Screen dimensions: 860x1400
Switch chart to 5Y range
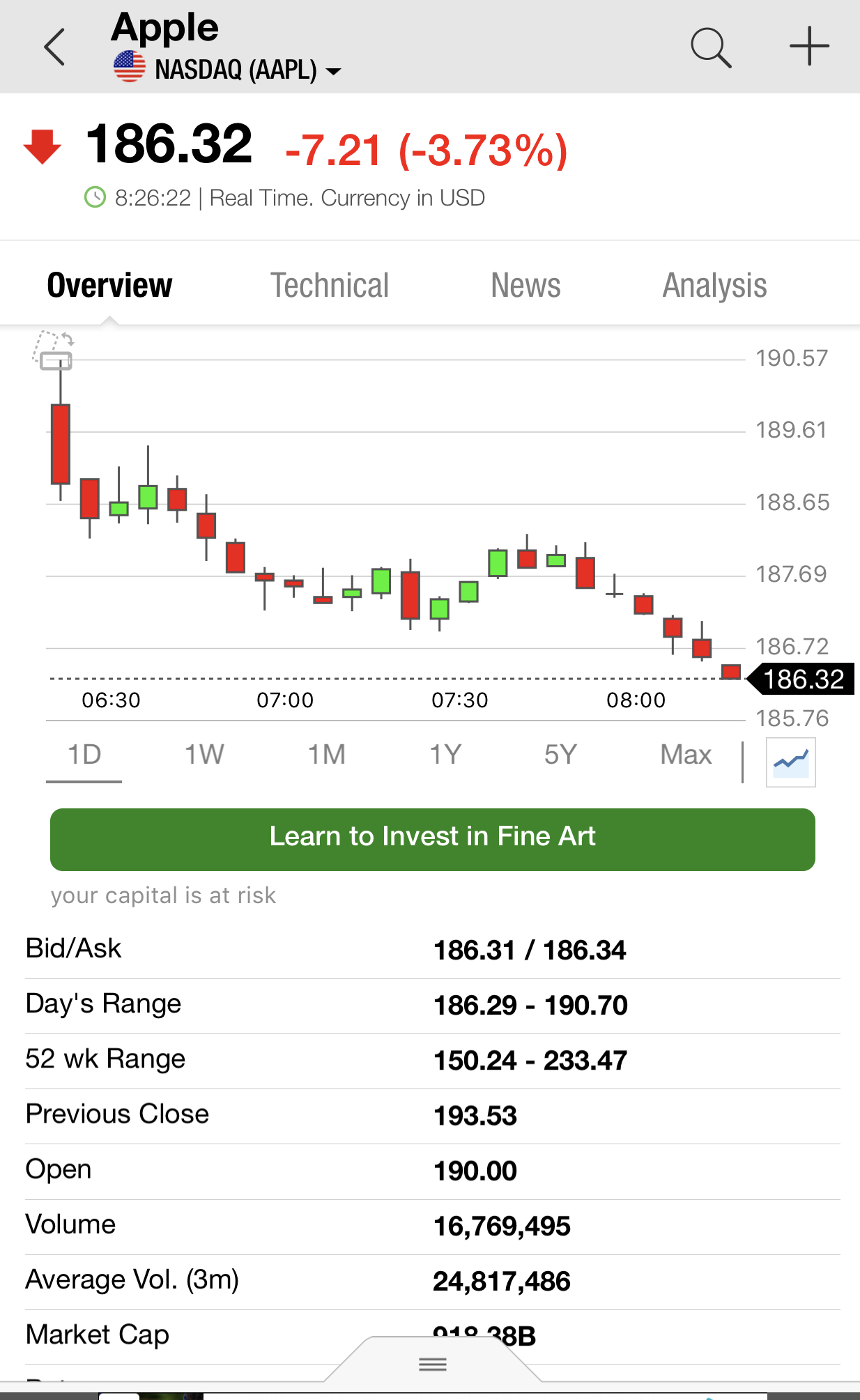(x=560, y=755)
